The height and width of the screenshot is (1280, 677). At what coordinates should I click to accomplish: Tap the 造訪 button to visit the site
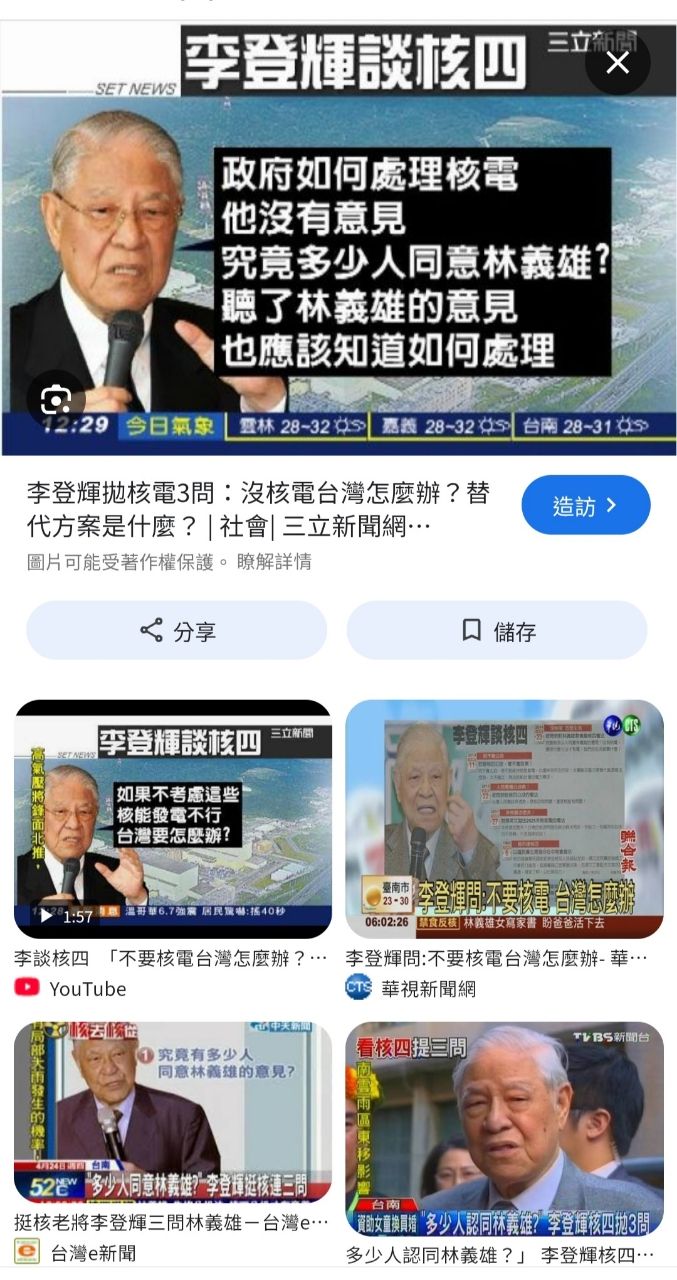pos(585,505)
